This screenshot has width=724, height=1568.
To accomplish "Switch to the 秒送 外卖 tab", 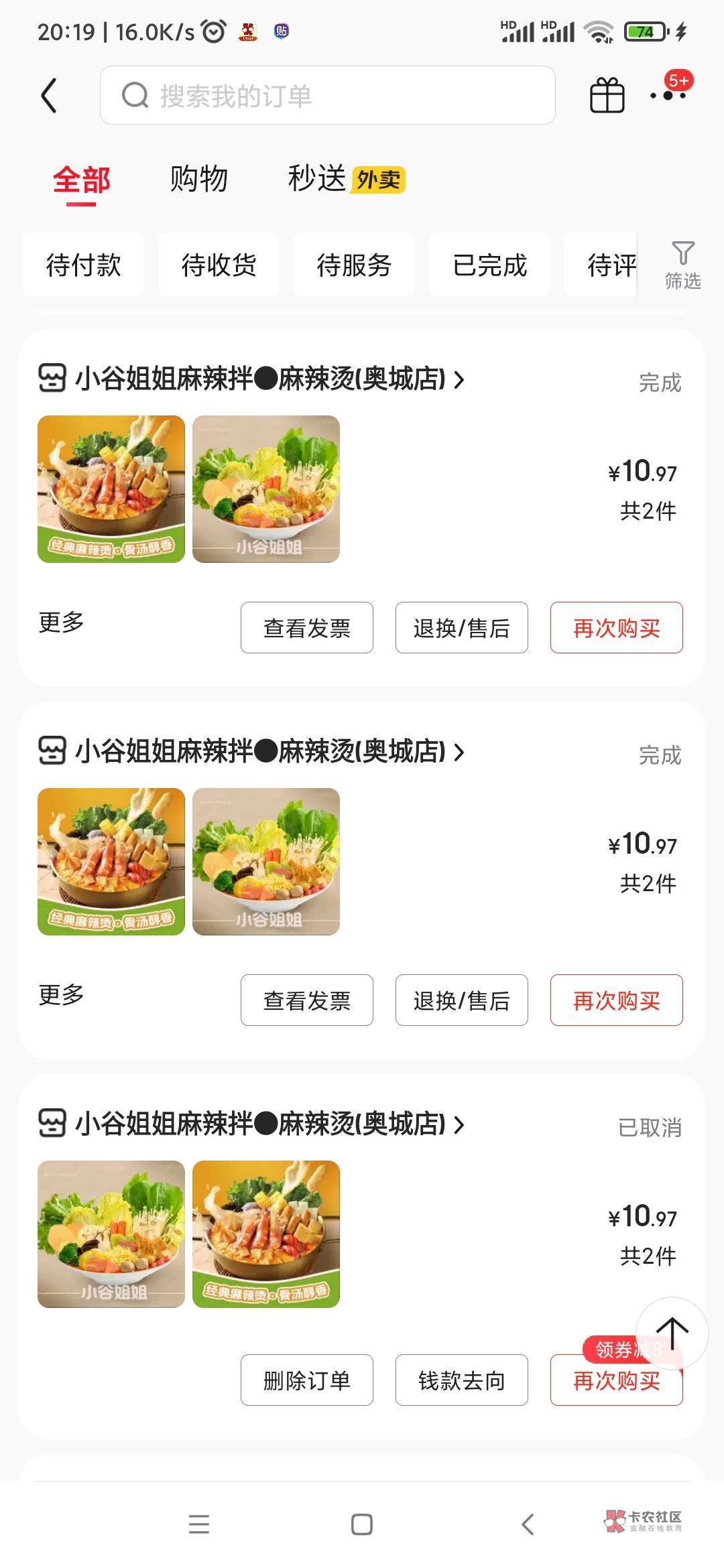I will click(346, 180).
